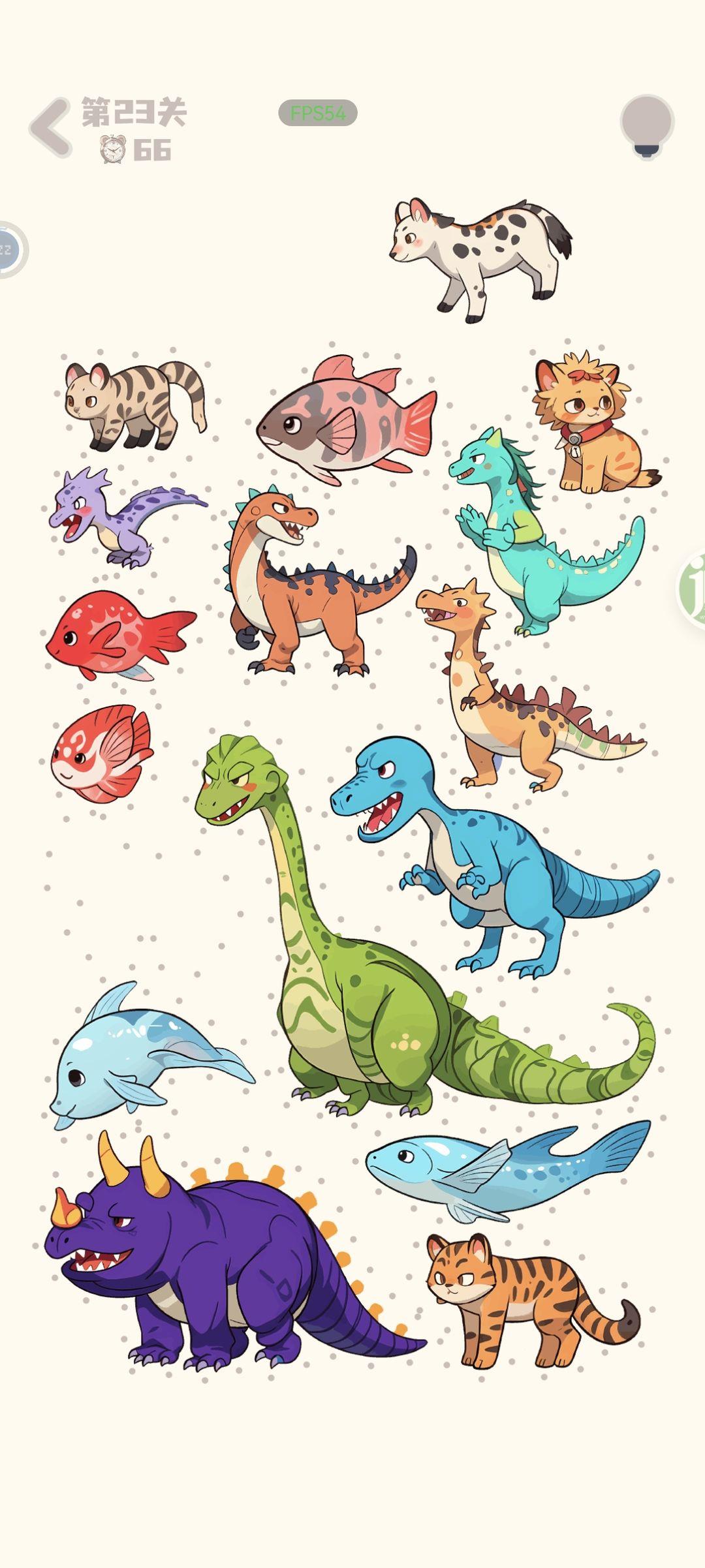This screenshot has width=705, height=1568.
Task: Go back using the arrow icon
Action: [51, 127]
